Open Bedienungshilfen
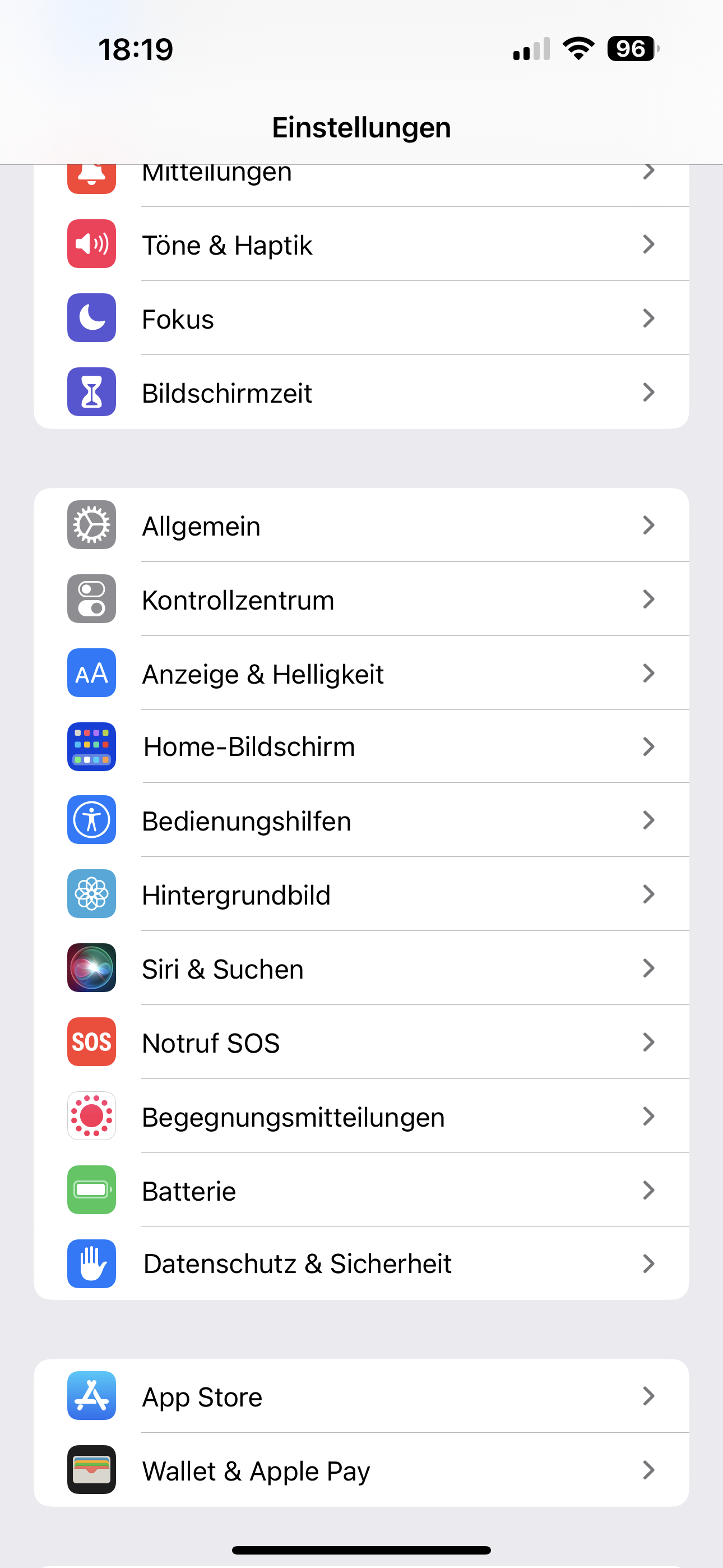Screen dimensions: 723x1568 pos(360,820)
